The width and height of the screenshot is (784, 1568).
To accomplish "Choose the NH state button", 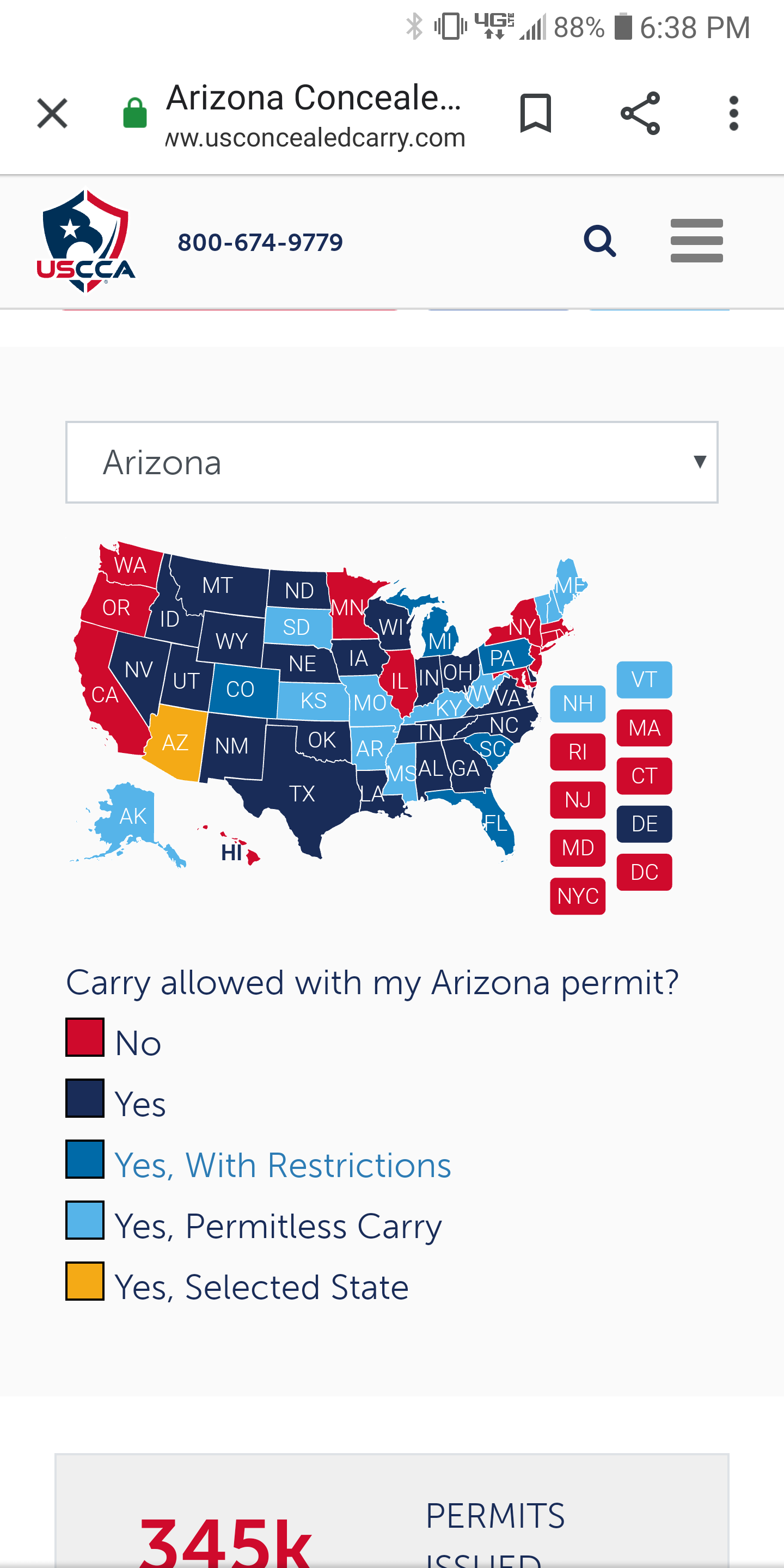I will pos(578,703).
